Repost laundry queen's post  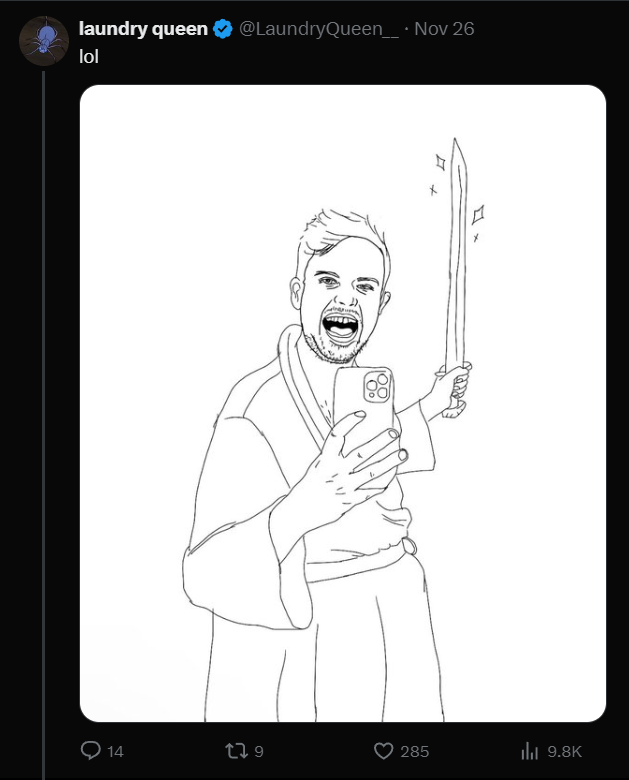click(x=244, y=751)
